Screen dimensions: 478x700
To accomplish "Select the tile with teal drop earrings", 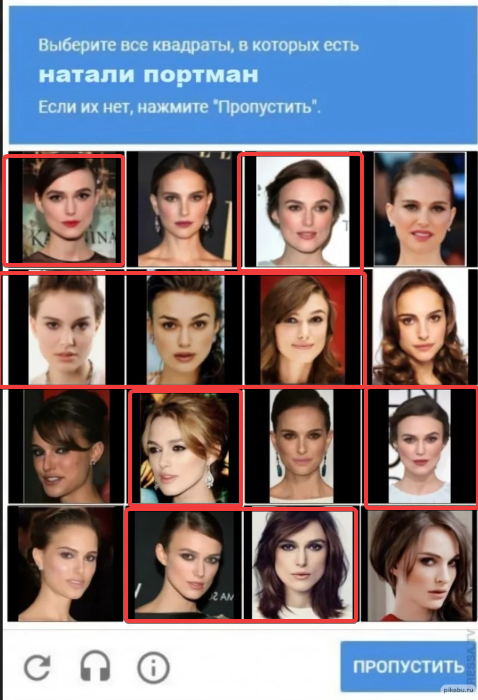I will pyautogui.click(x=302, y=446).
